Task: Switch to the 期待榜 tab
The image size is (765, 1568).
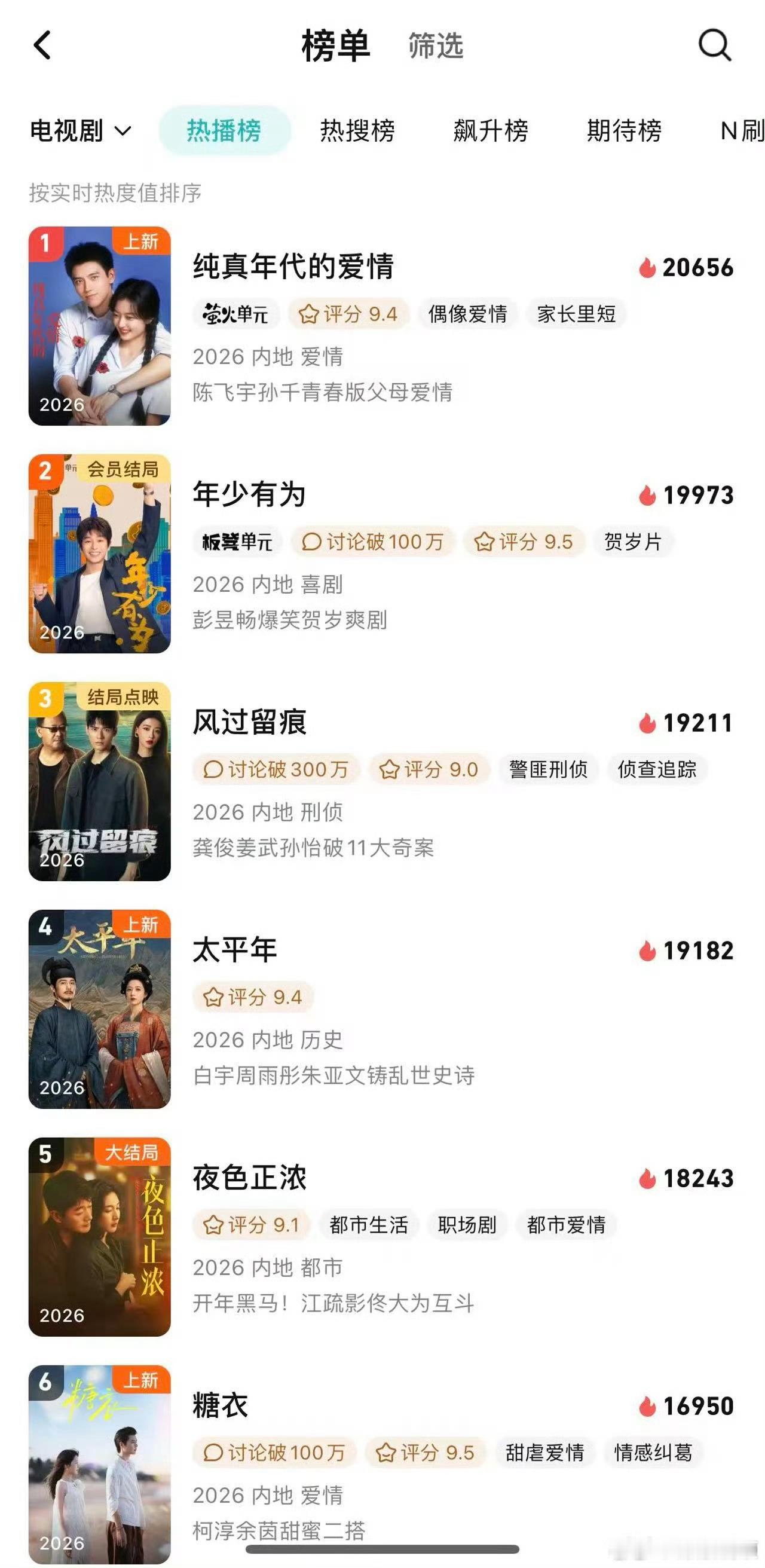Action: [624, 131]
